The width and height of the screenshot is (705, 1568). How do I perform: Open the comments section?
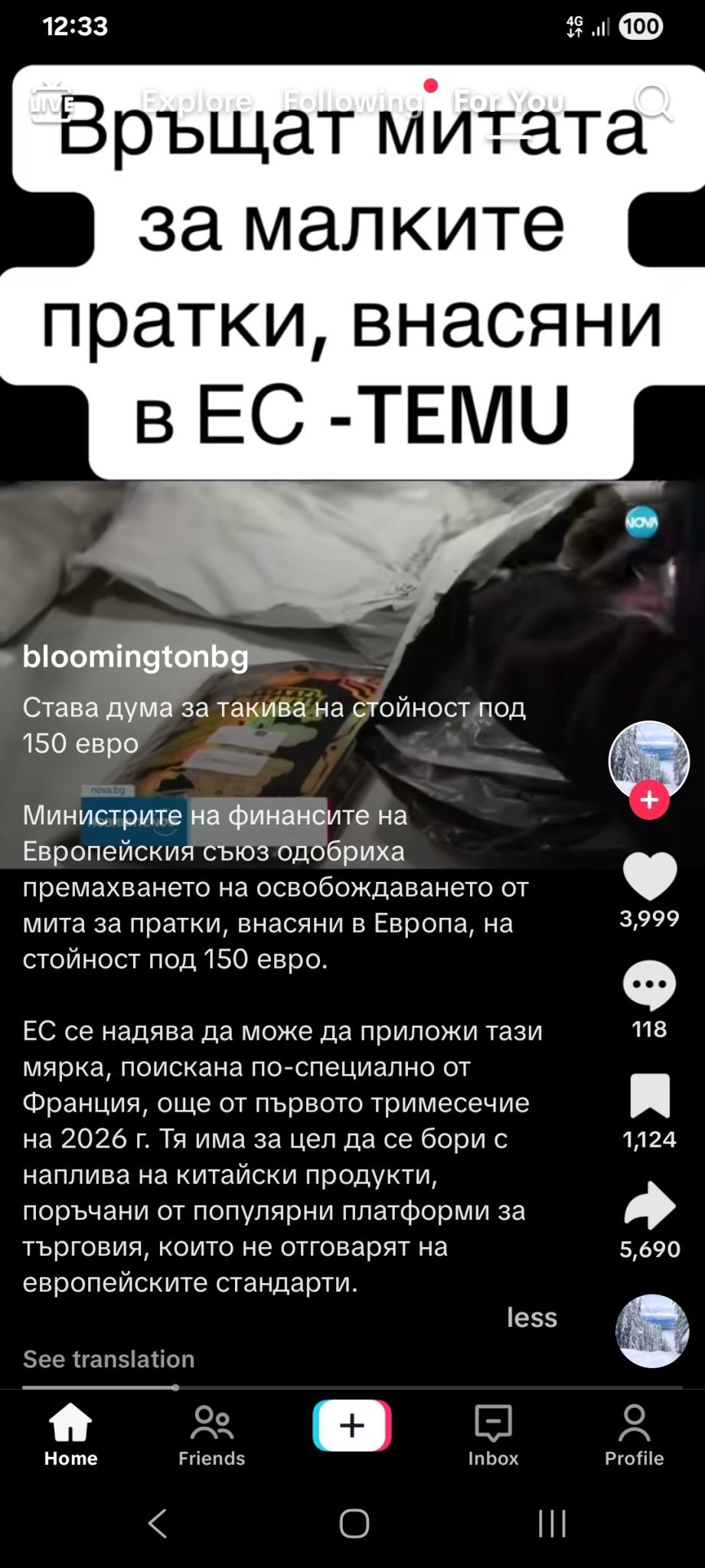[x=649, y=987]
